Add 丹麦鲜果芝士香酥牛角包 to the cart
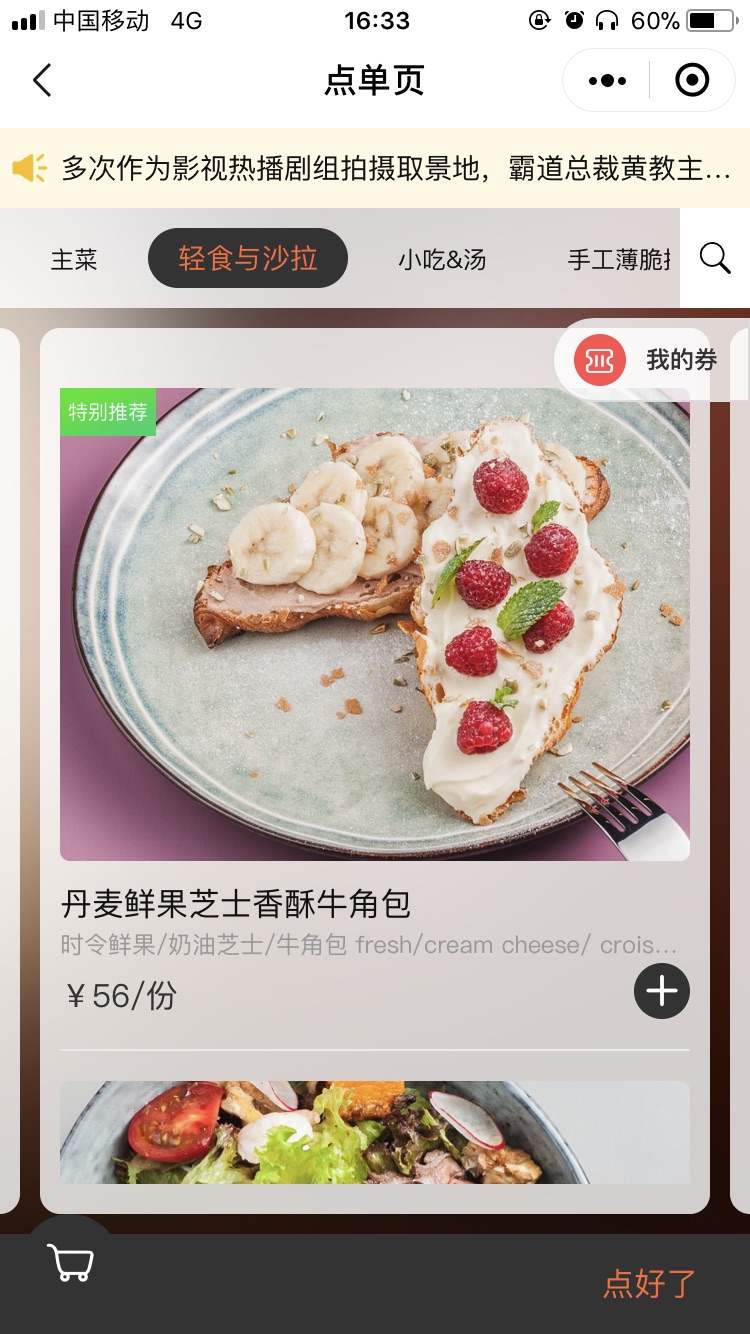The height and width of the screenshot is (1334, 750). point(661,991)
